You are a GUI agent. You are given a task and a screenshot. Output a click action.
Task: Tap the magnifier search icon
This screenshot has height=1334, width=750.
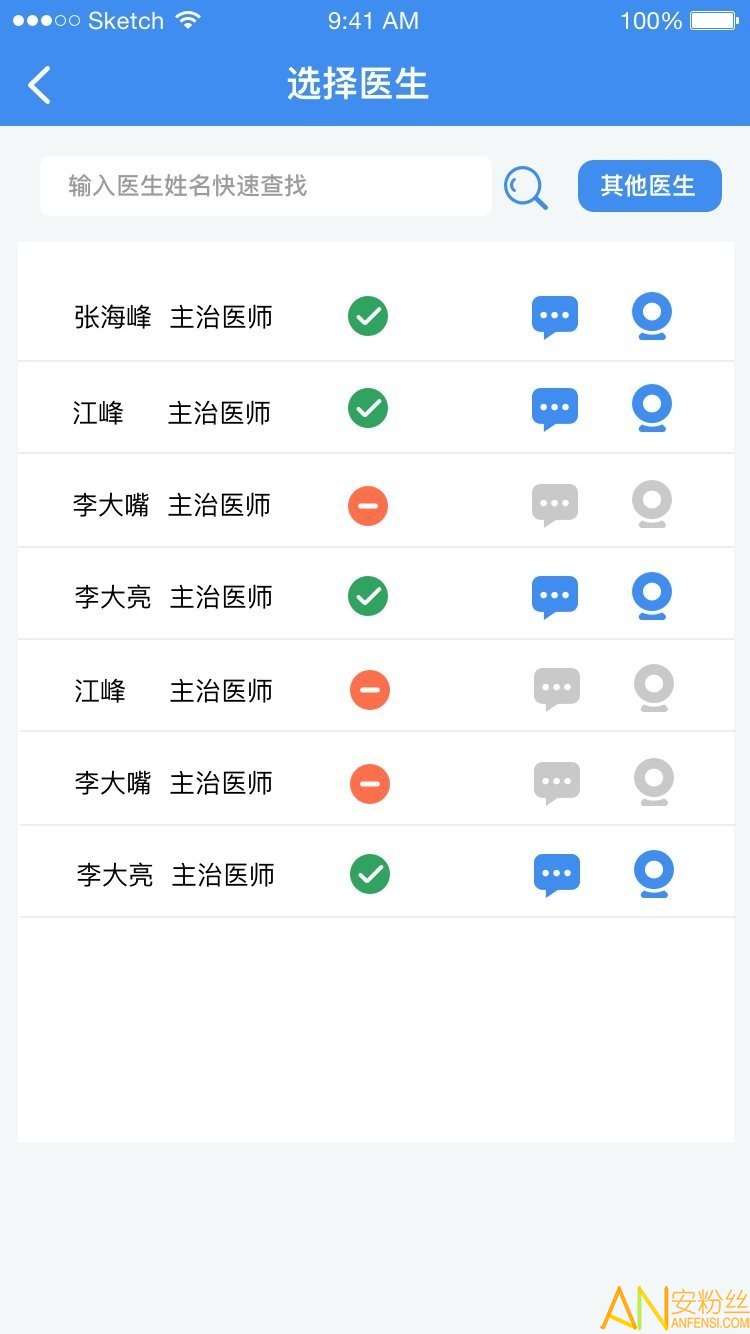(x=525, y=187)
